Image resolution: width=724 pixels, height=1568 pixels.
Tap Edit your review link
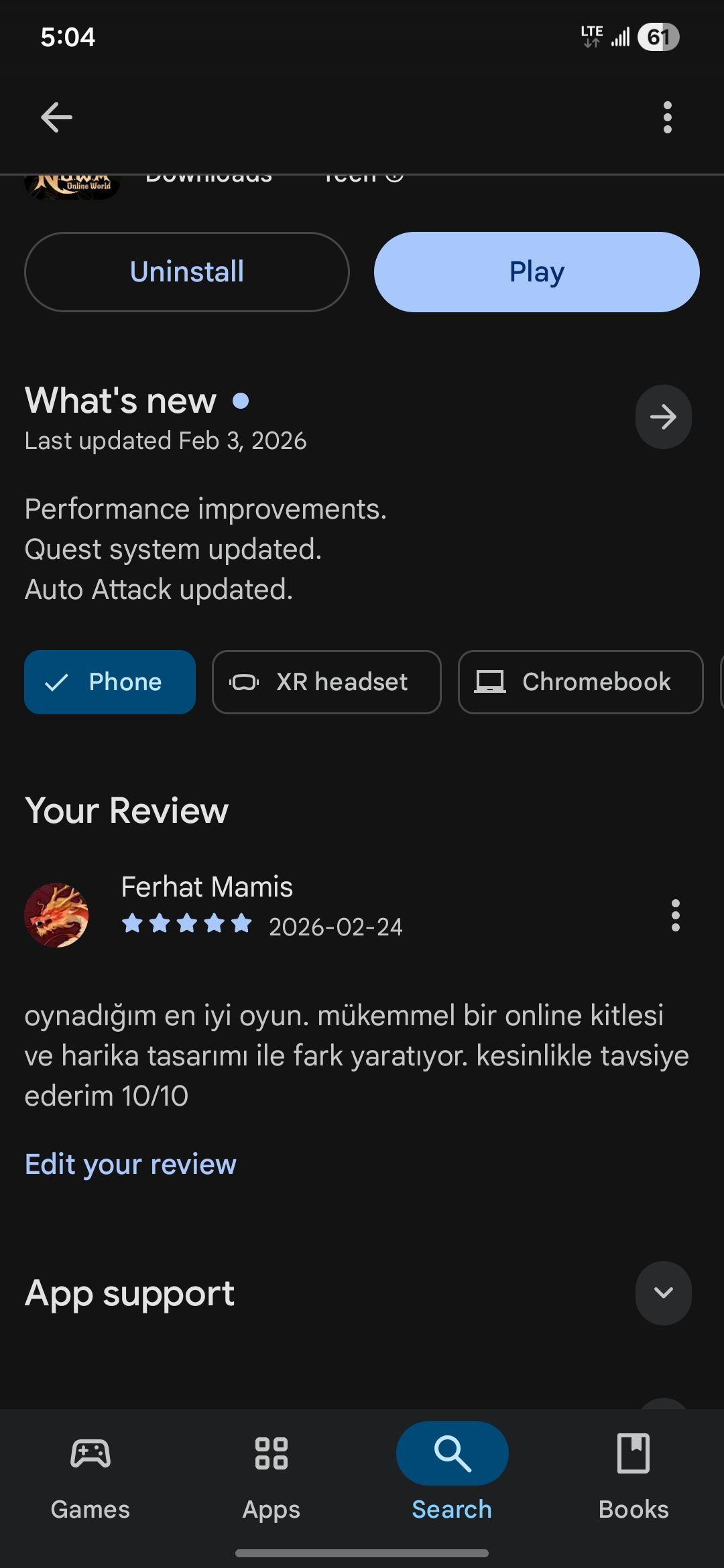131,1165
